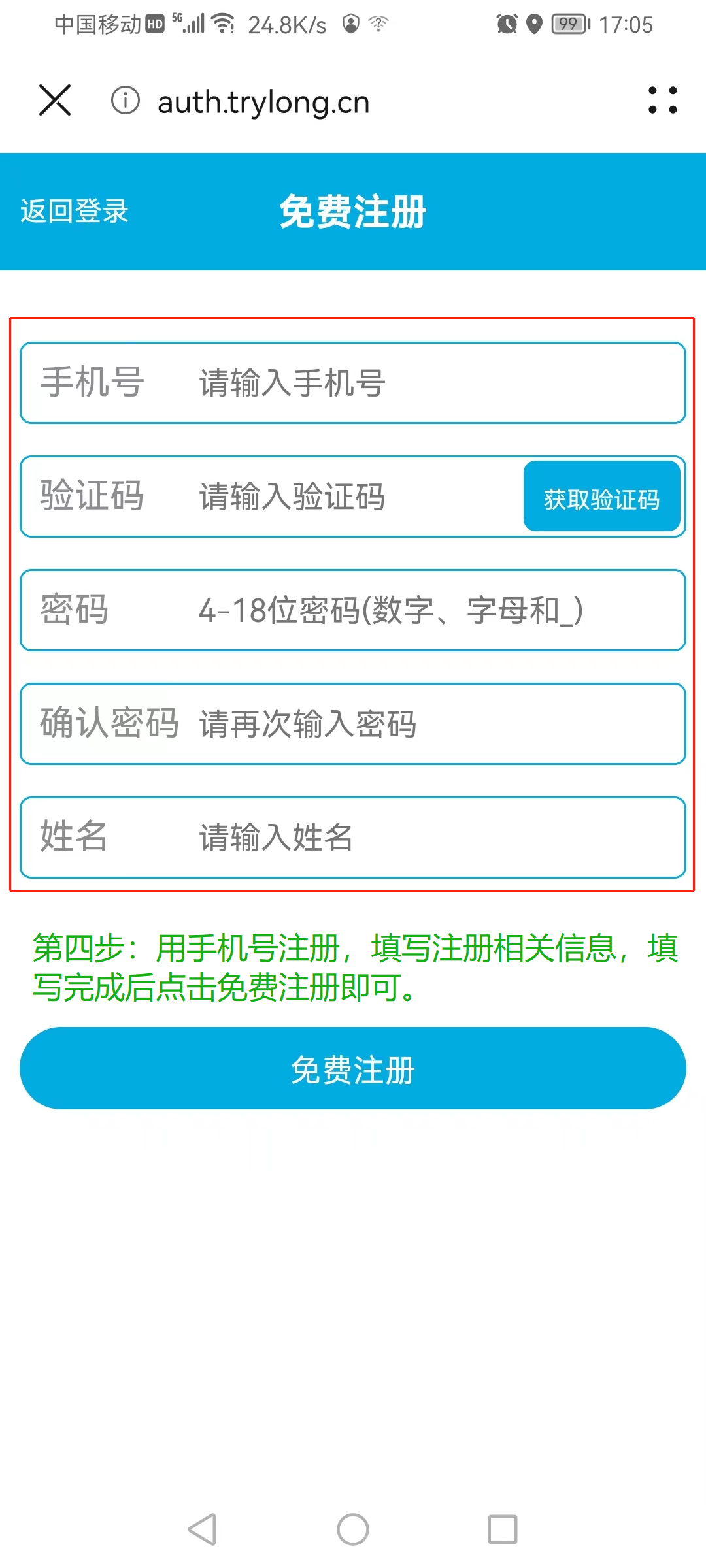Open the browser overflow menu dots
The width and height of the screenshot is (706, 1568).
point(662,101)
